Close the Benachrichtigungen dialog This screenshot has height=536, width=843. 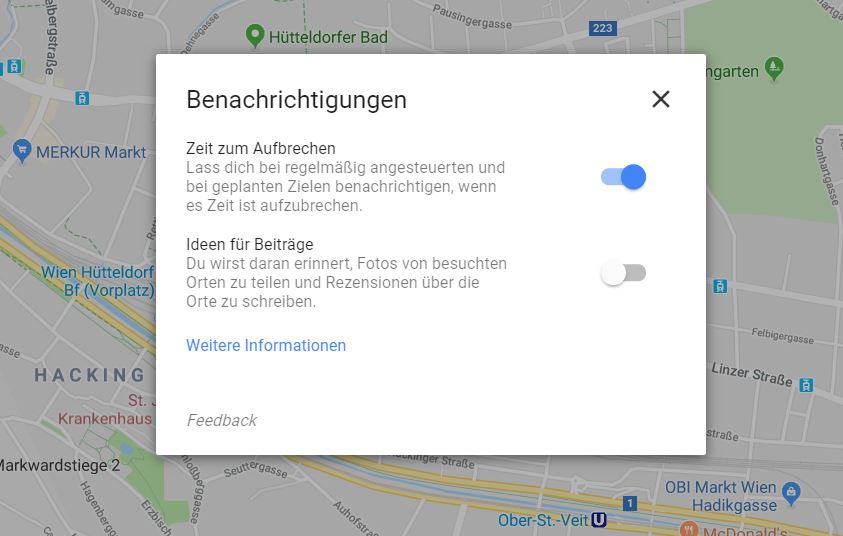click(x=660, y=99)
